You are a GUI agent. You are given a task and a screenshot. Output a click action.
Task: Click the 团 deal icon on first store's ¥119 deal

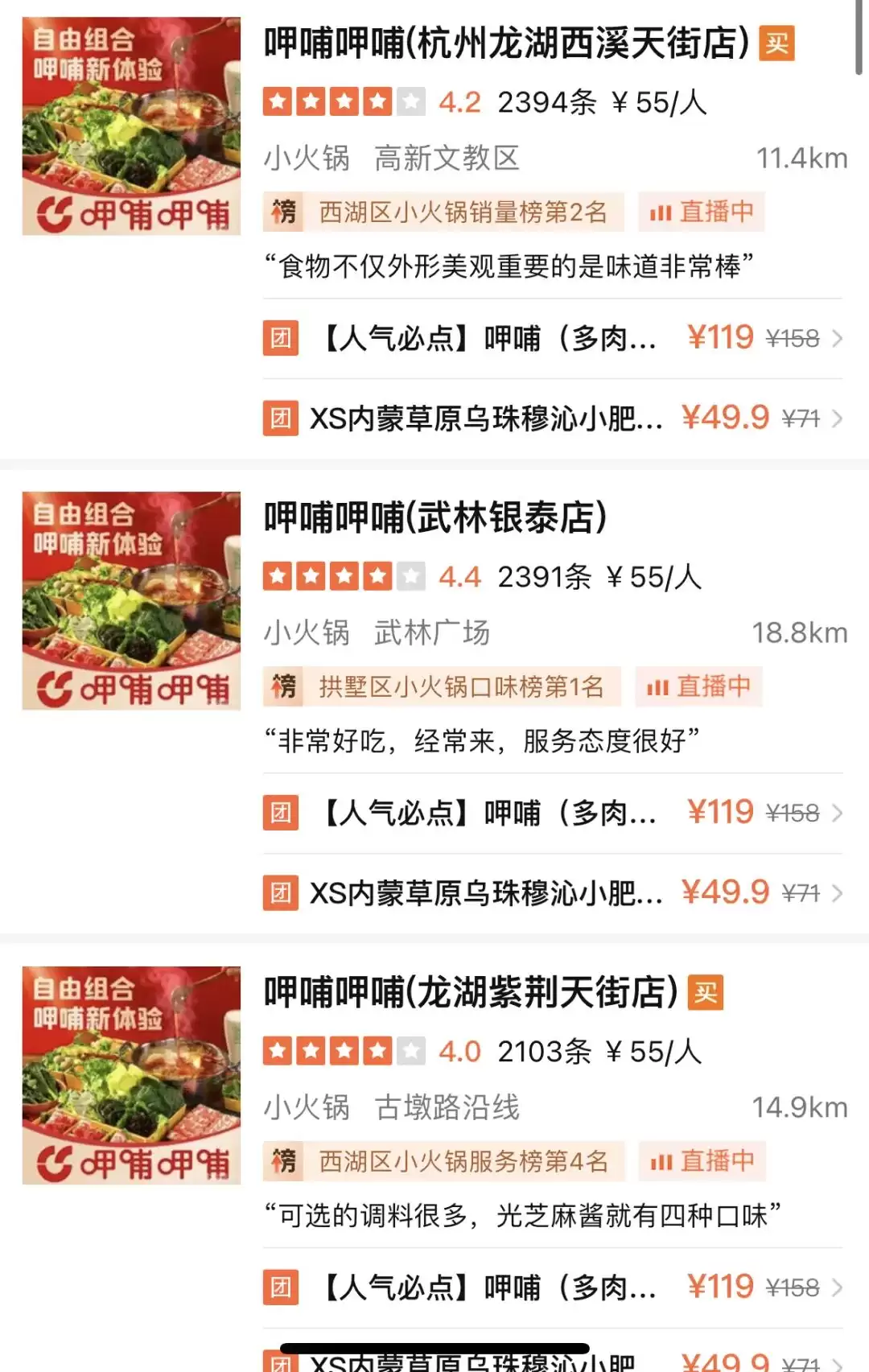(x=280, y=338)
